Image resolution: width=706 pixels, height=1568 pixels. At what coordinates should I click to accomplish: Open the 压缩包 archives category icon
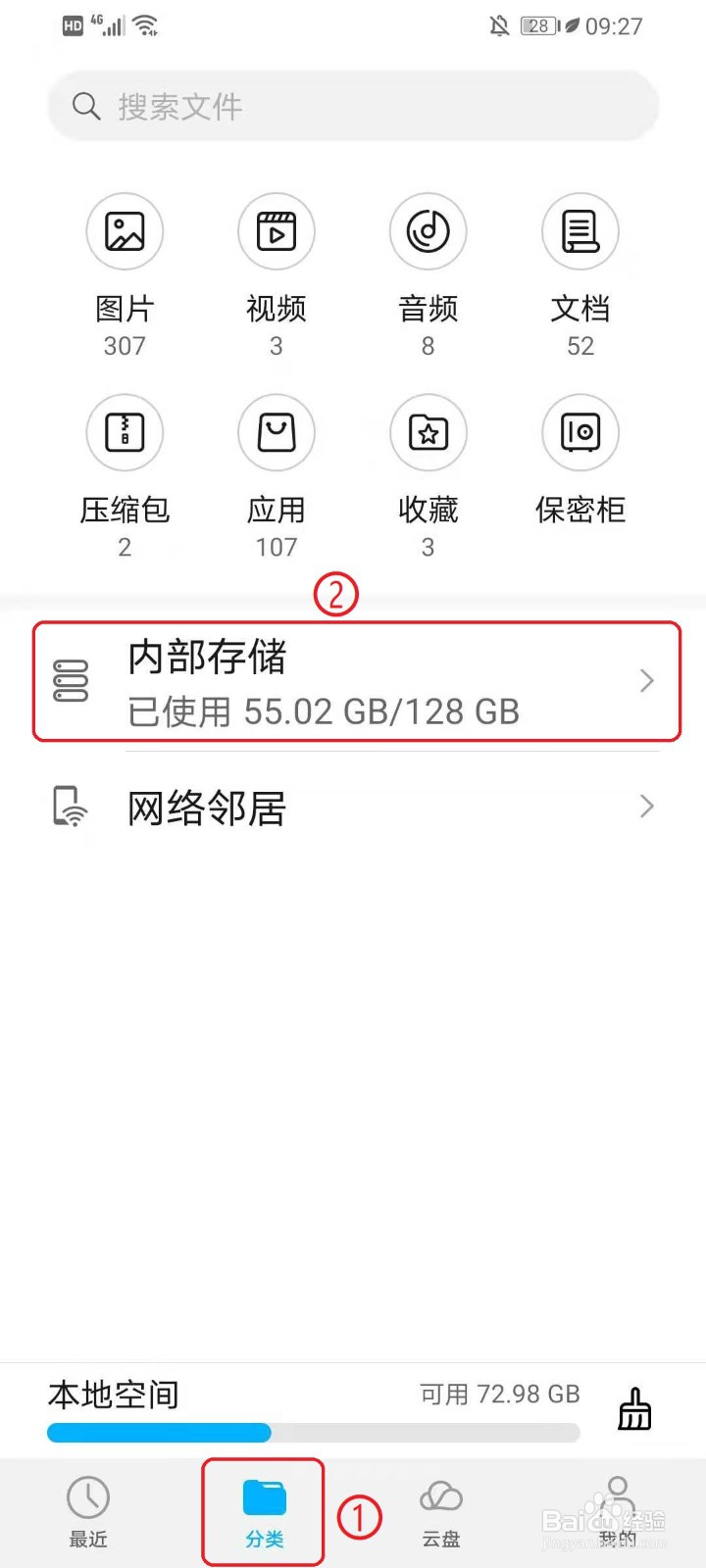[x=125, y=432]
